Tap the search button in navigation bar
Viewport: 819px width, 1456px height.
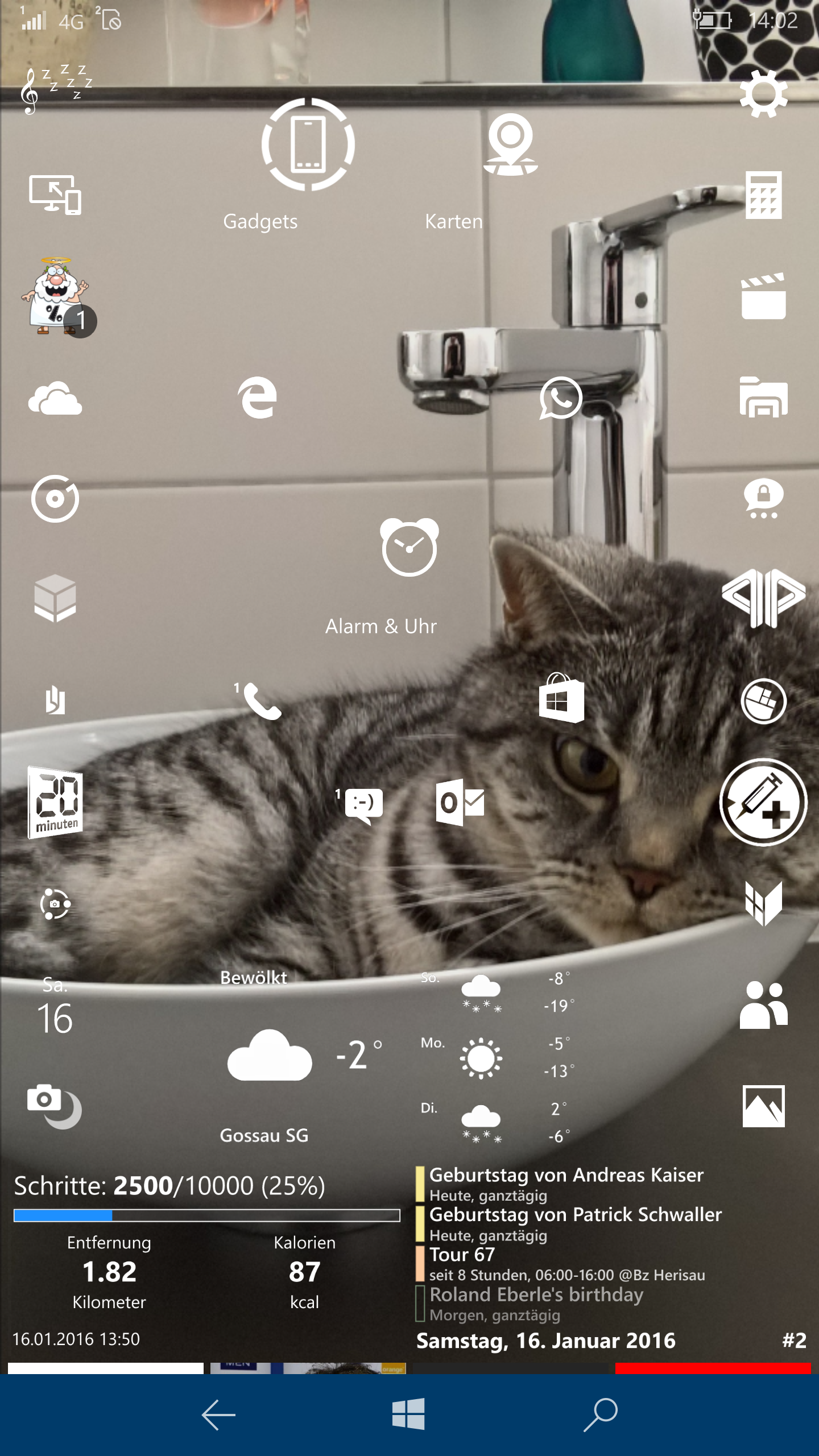pyautogui.click(x=601, y=1414)
